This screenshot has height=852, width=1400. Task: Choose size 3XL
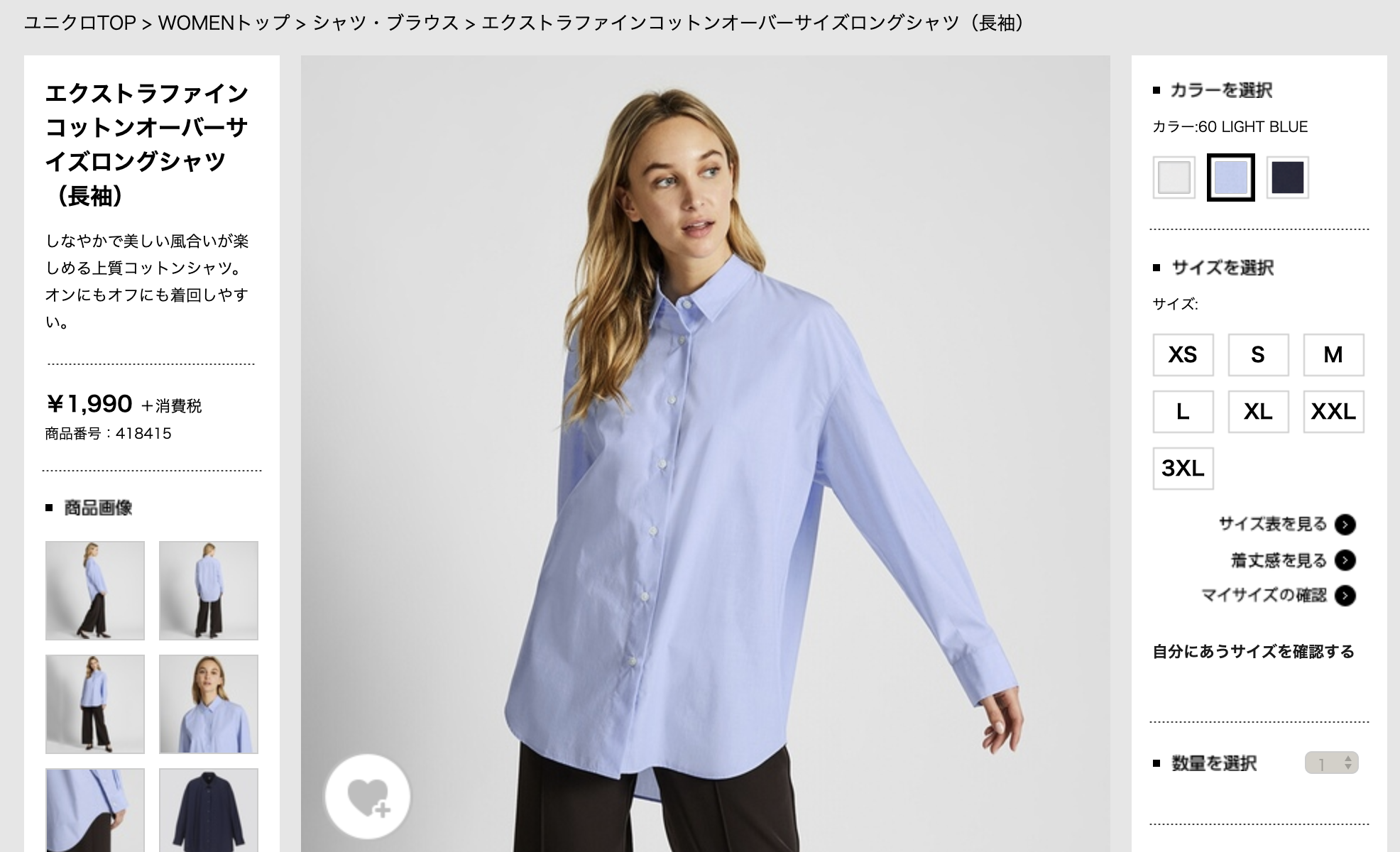pyautogui.click(x=1183, y=468)
